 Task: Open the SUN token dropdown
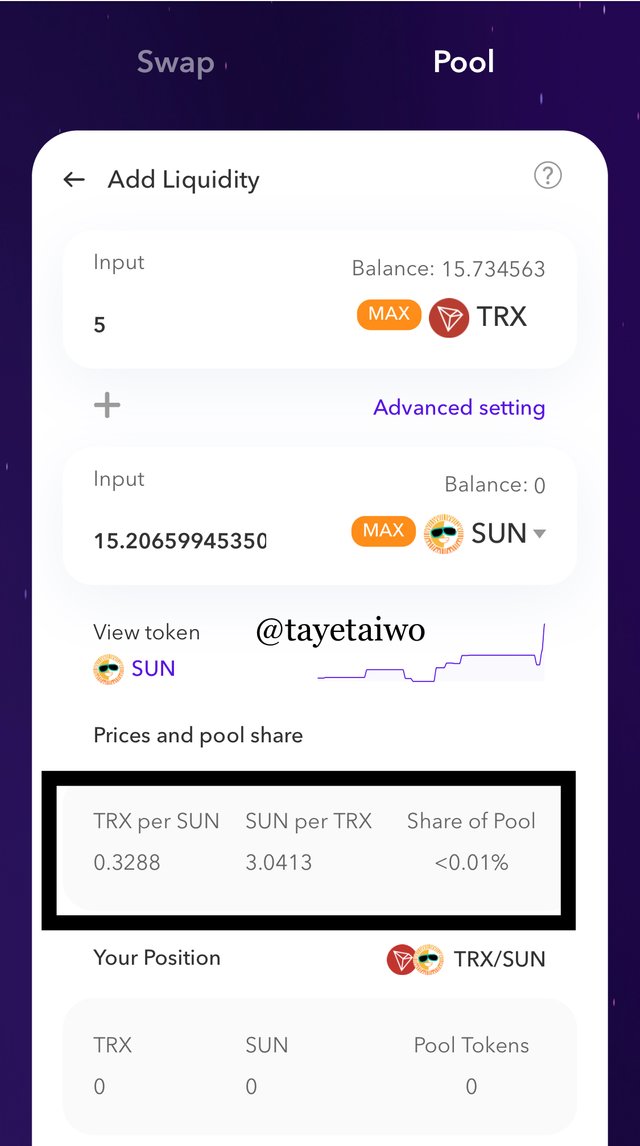(508, 534)
